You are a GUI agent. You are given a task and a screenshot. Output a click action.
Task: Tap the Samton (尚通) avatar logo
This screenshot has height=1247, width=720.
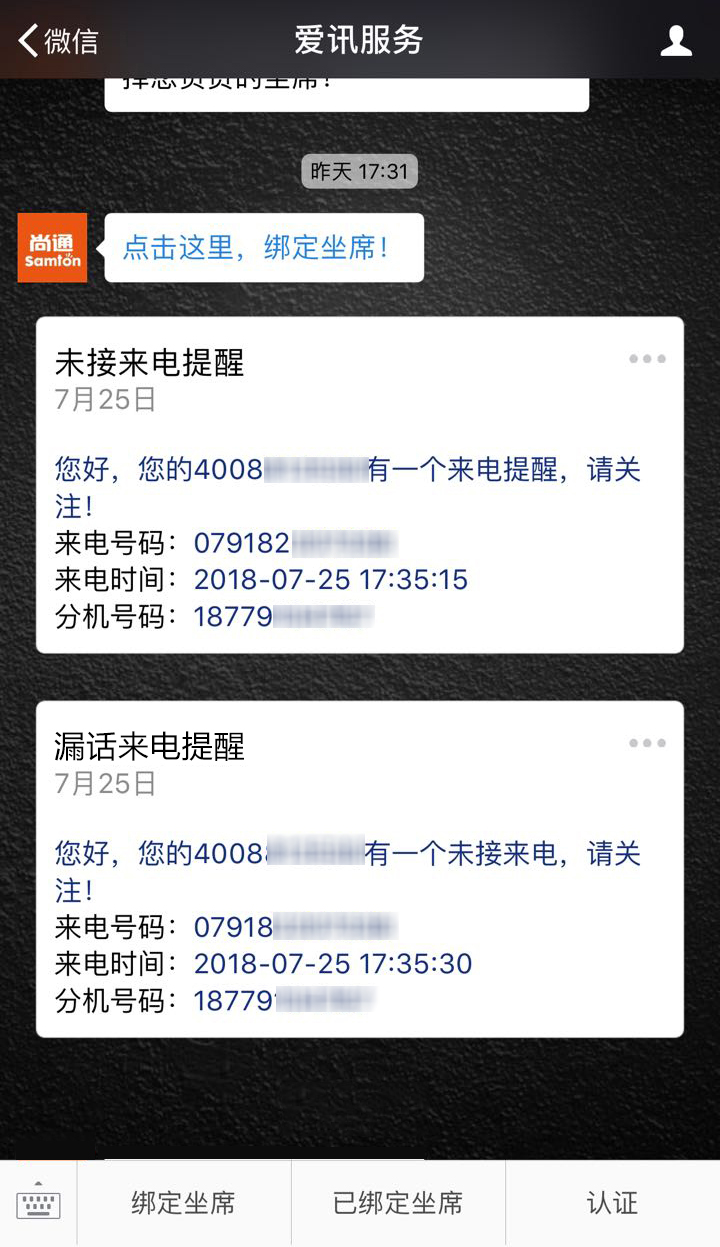(x=51, y=247)
